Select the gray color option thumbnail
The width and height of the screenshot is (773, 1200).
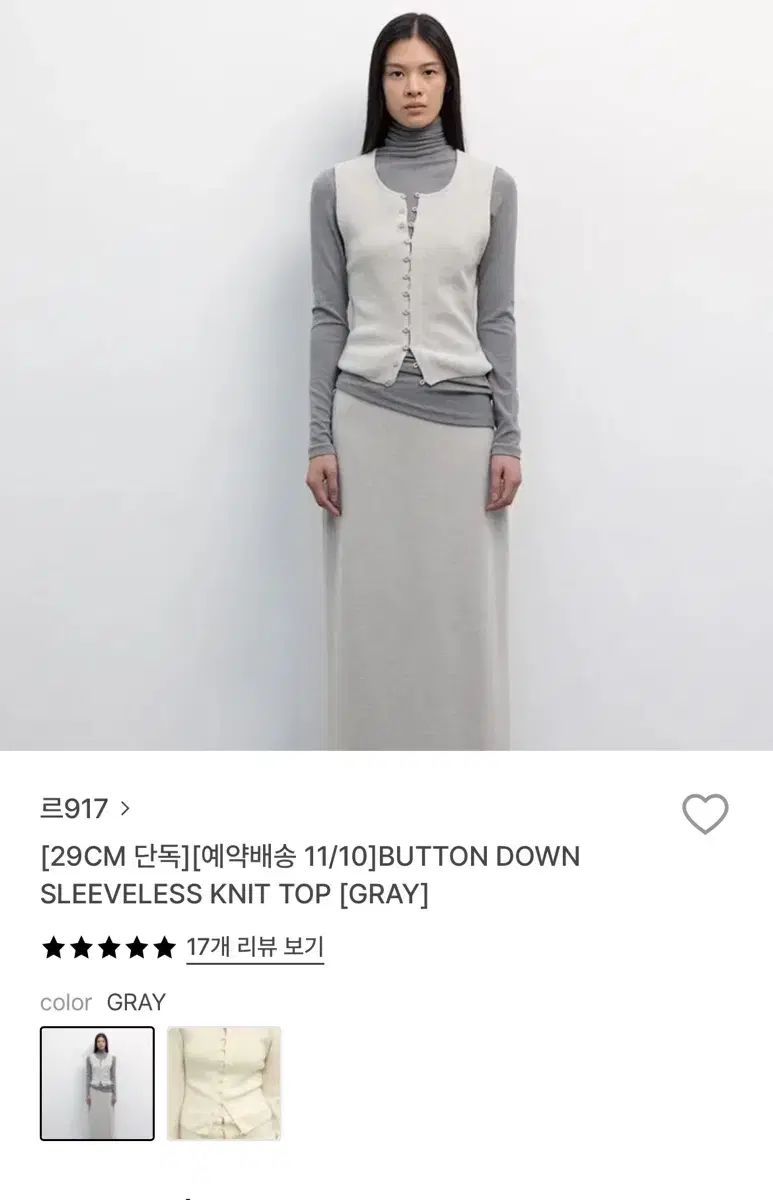point(97,1083)
